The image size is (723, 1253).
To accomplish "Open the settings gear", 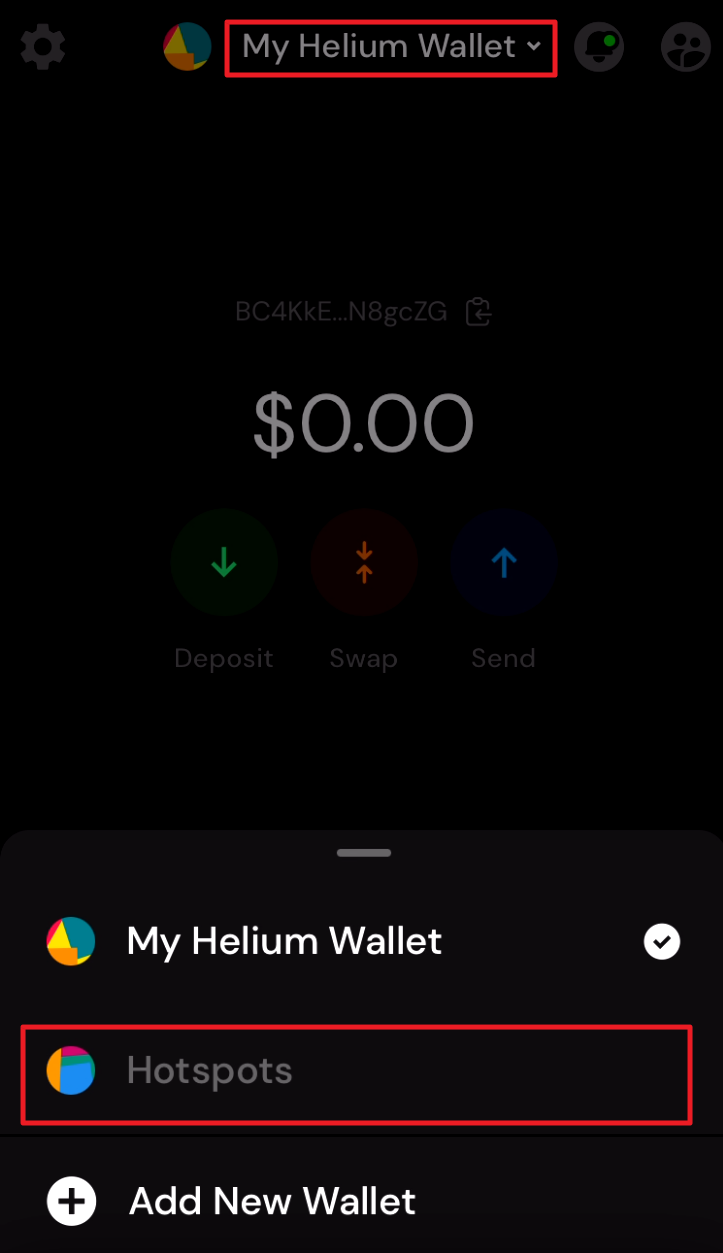I will coord(42,47).
